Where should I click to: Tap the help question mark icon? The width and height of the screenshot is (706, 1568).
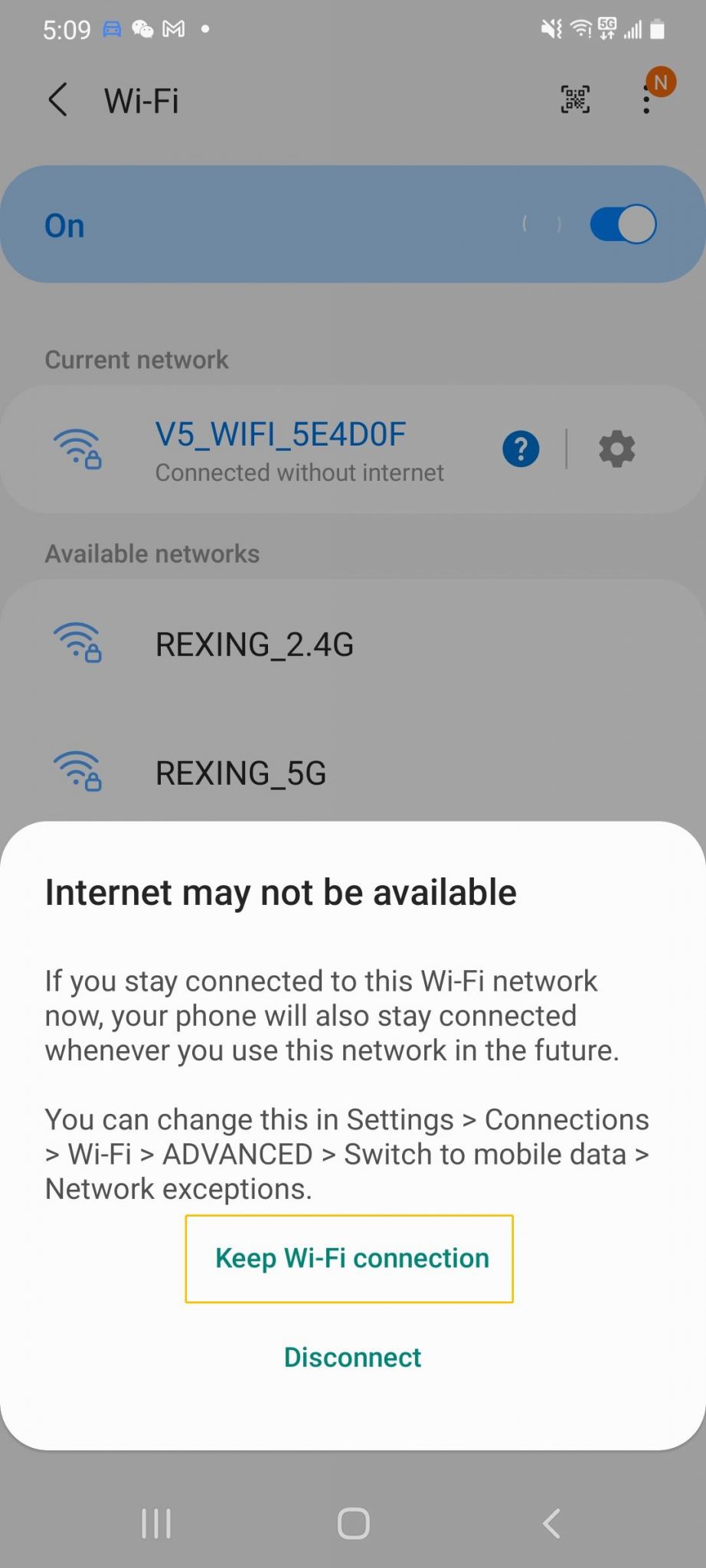pos(521,449)
